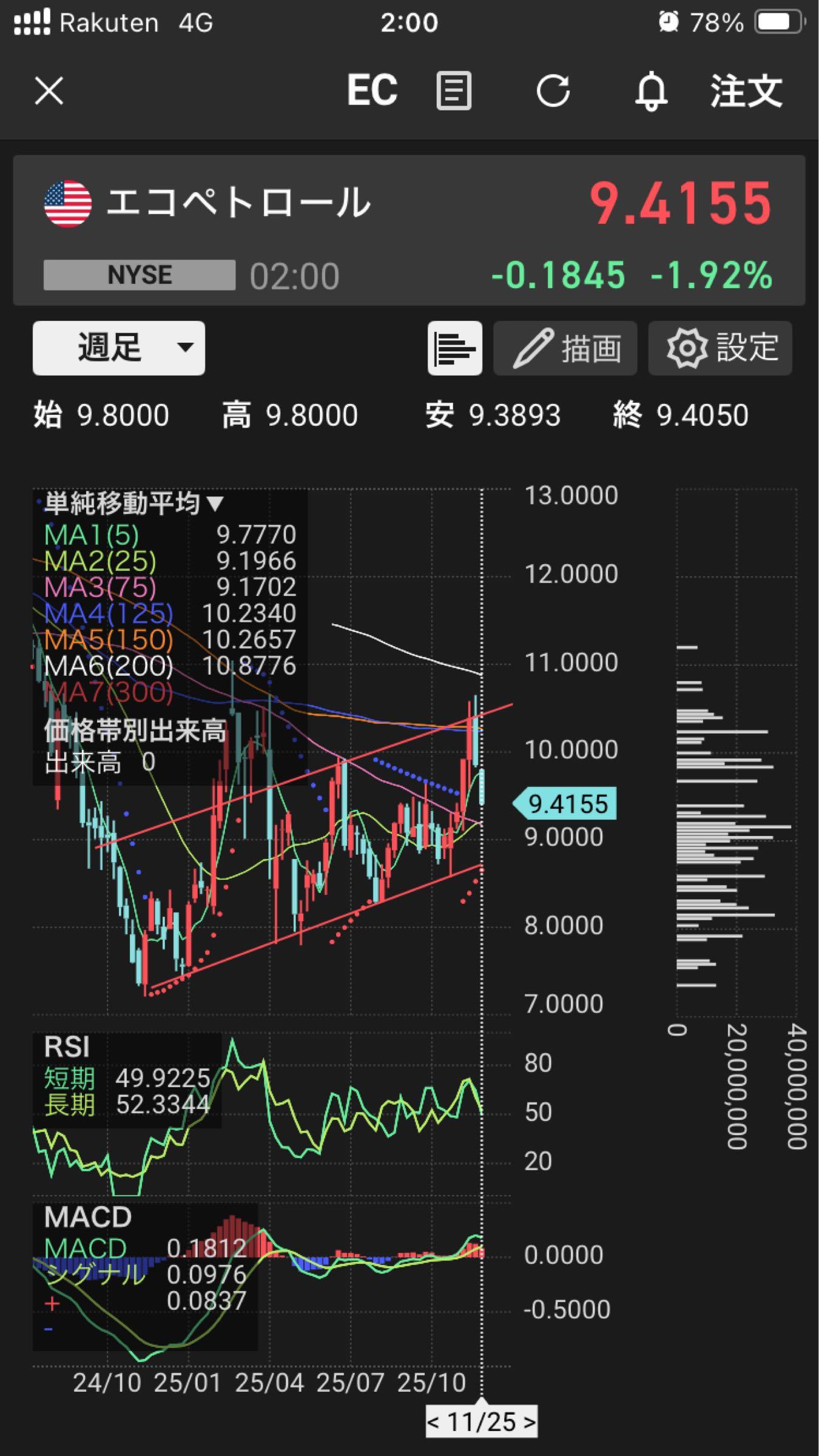Refresh the chart data
The image size is (819, 1456).
pyautogui.click(x=553, y=92)
